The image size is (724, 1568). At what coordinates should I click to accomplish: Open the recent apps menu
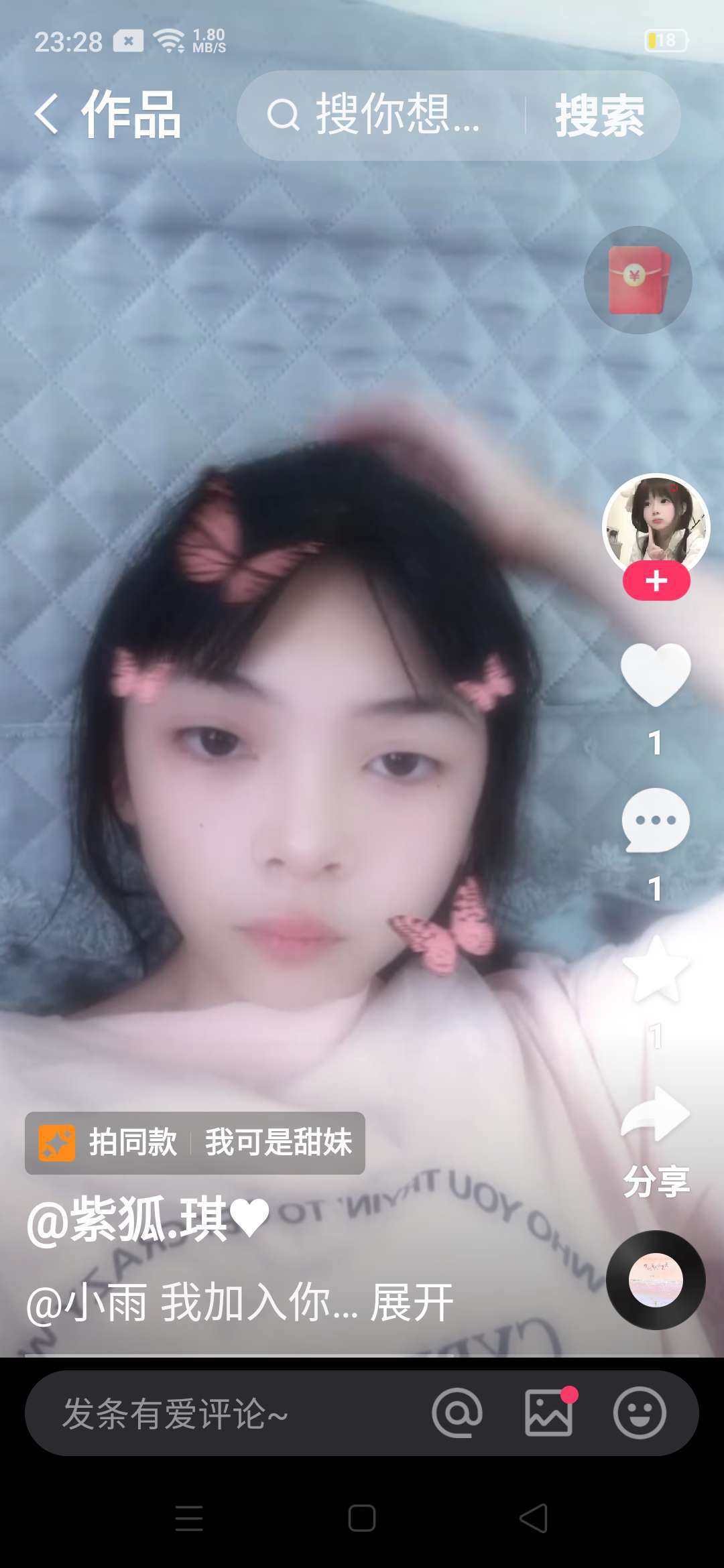[x=189, y=1518]
